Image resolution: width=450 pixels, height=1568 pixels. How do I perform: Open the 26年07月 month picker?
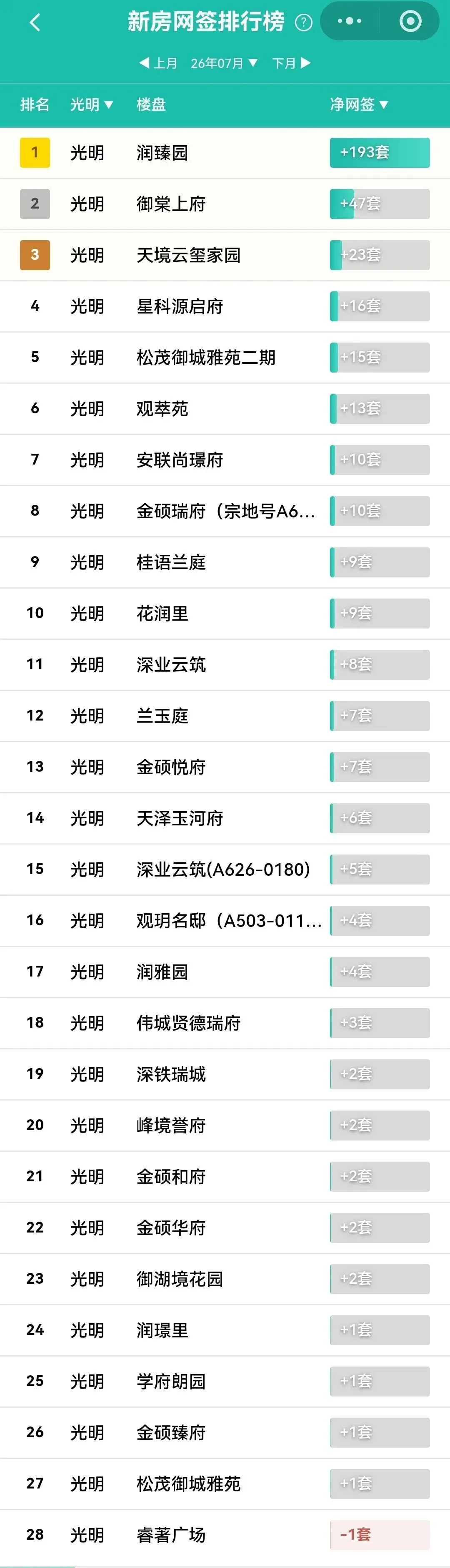coord(224,63)
